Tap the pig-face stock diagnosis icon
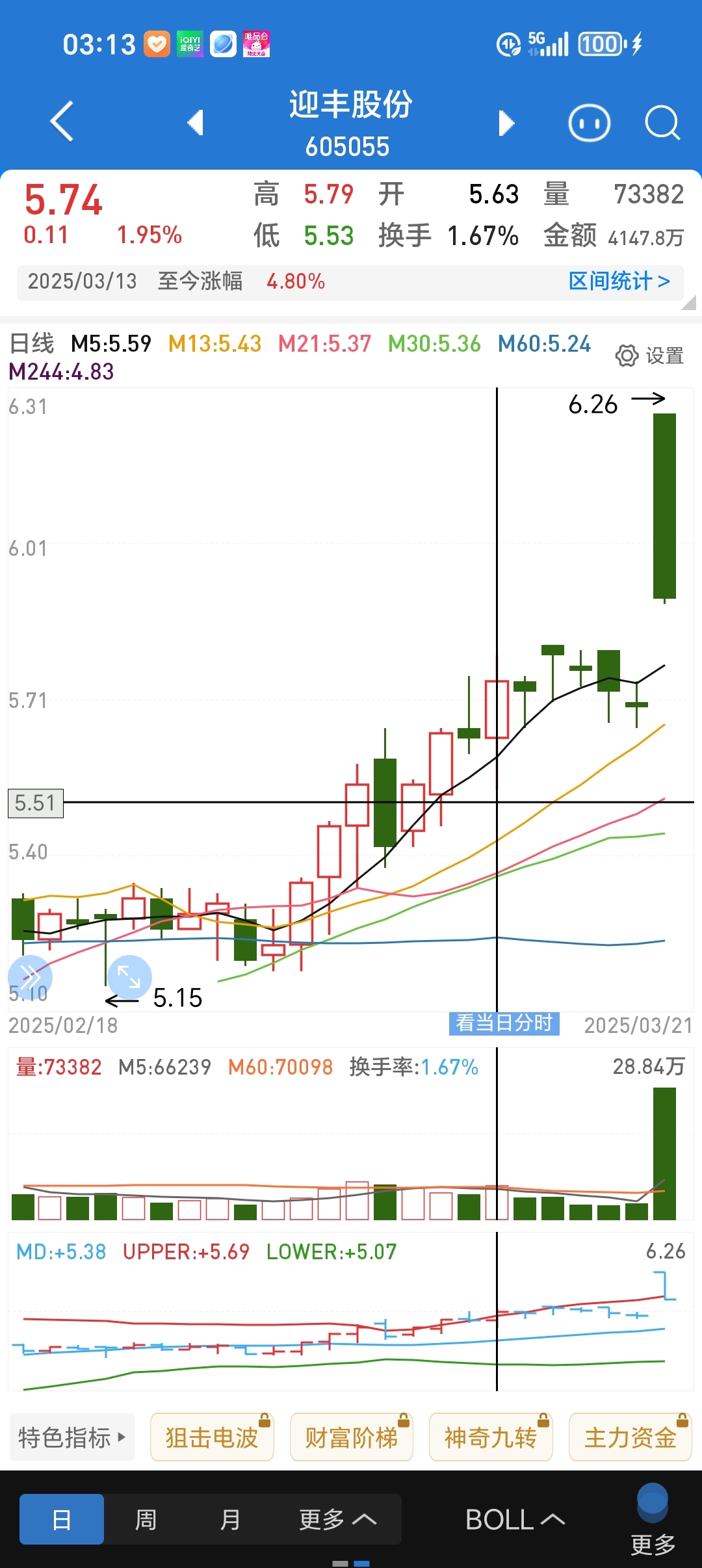702x1568 pixels. point(588,122)
